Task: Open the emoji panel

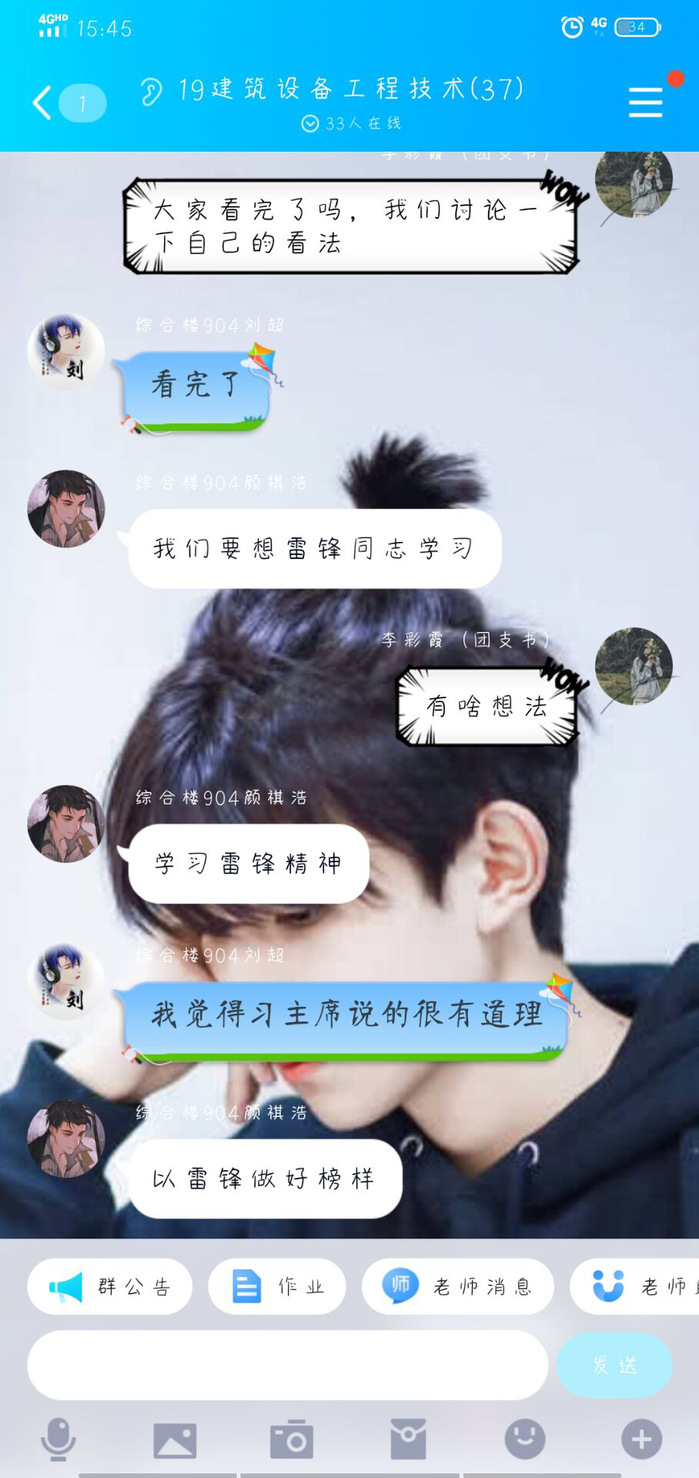Action: [x=525, y=1440]
